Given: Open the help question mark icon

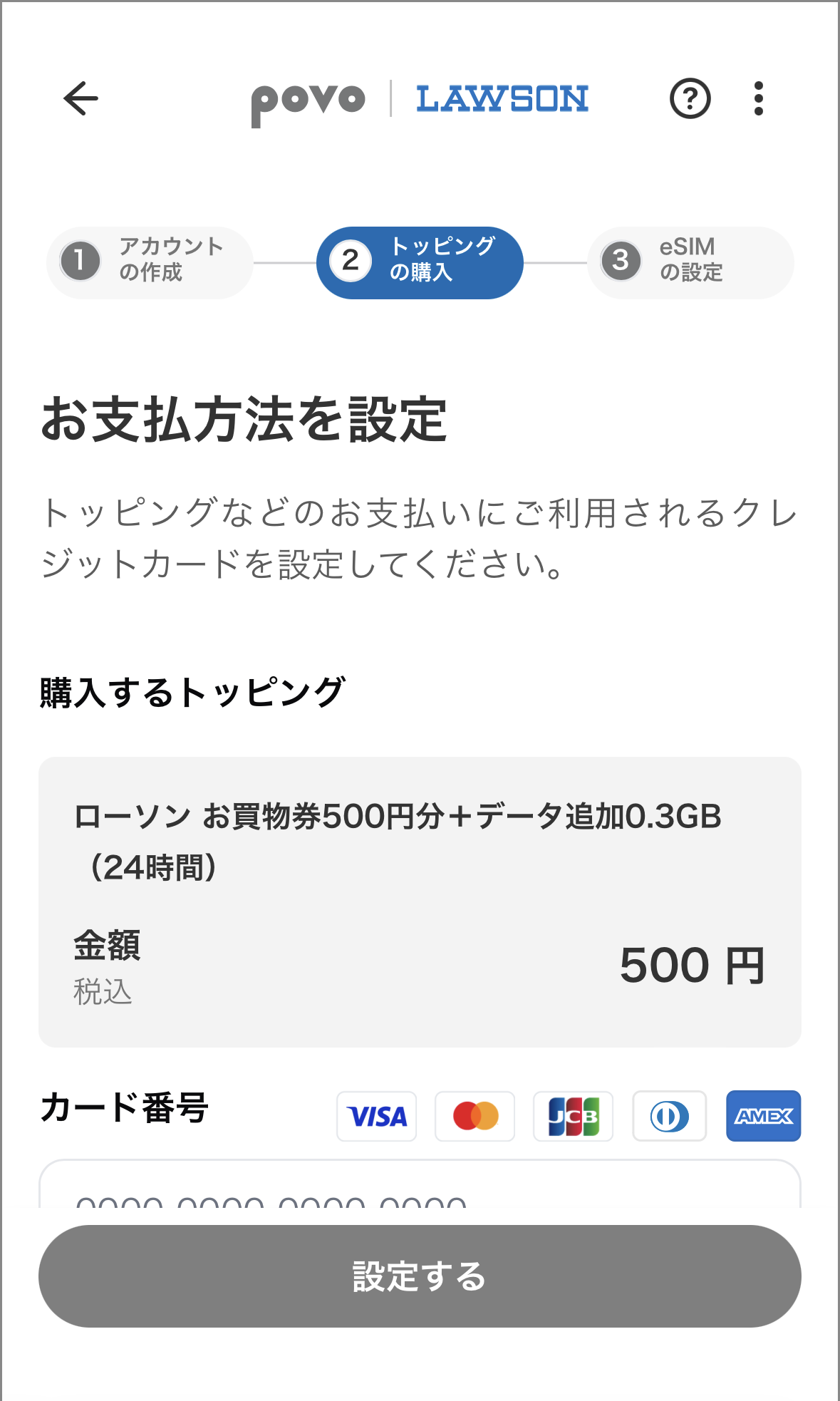Looking at the screenshot, I should click(690, 98).
